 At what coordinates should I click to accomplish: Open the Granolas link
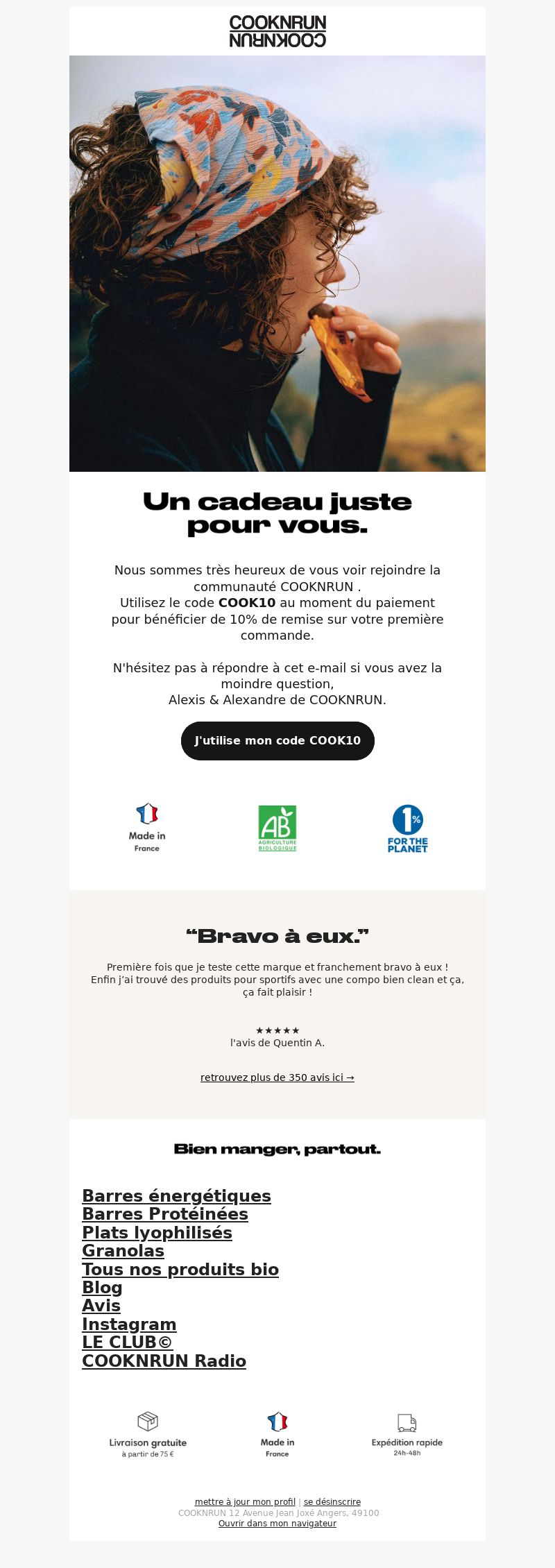pyautogui.click(x=123, y=1250)
